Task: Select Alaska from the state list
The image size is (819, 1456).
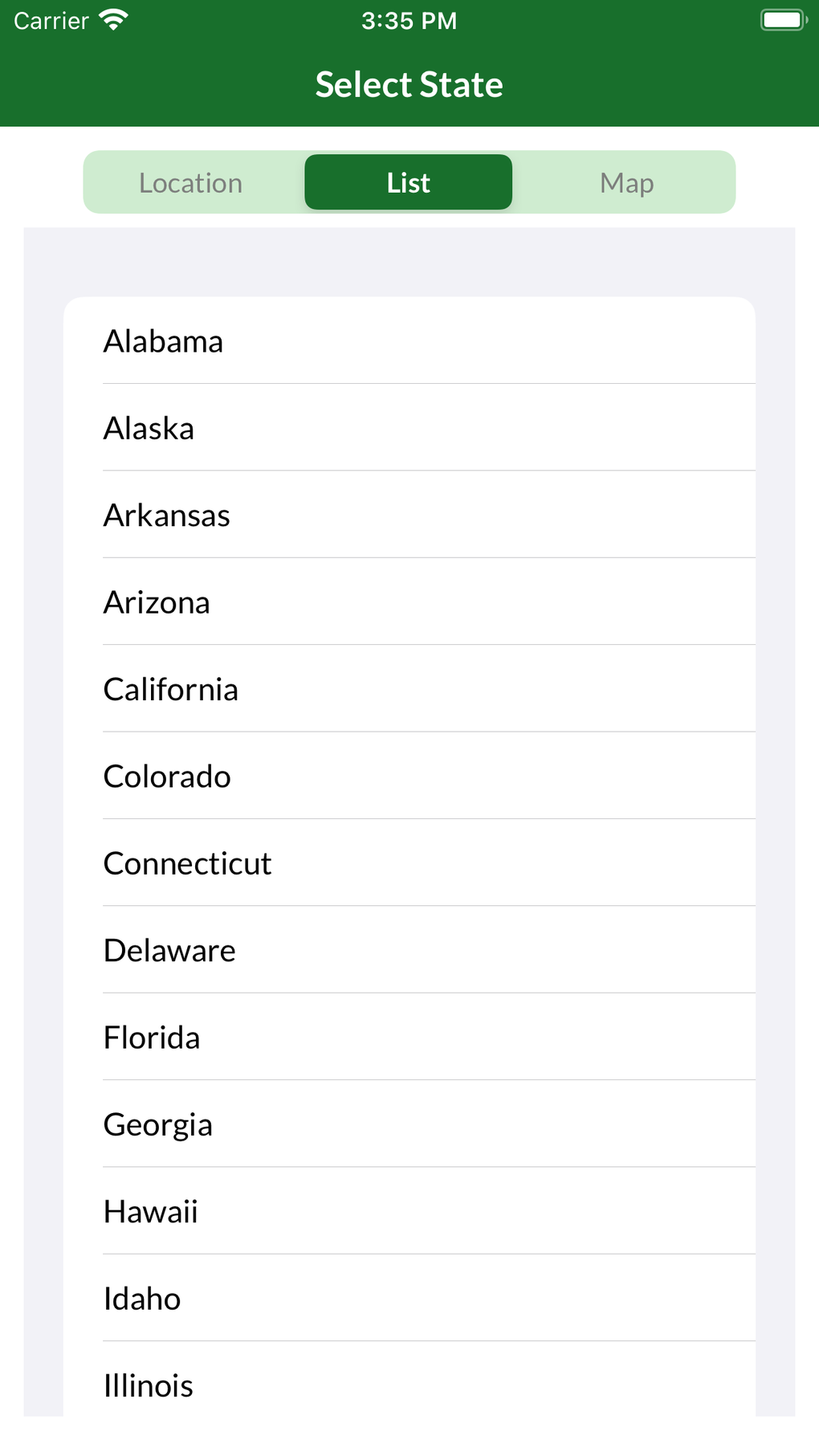Action: tap(409, 427)
